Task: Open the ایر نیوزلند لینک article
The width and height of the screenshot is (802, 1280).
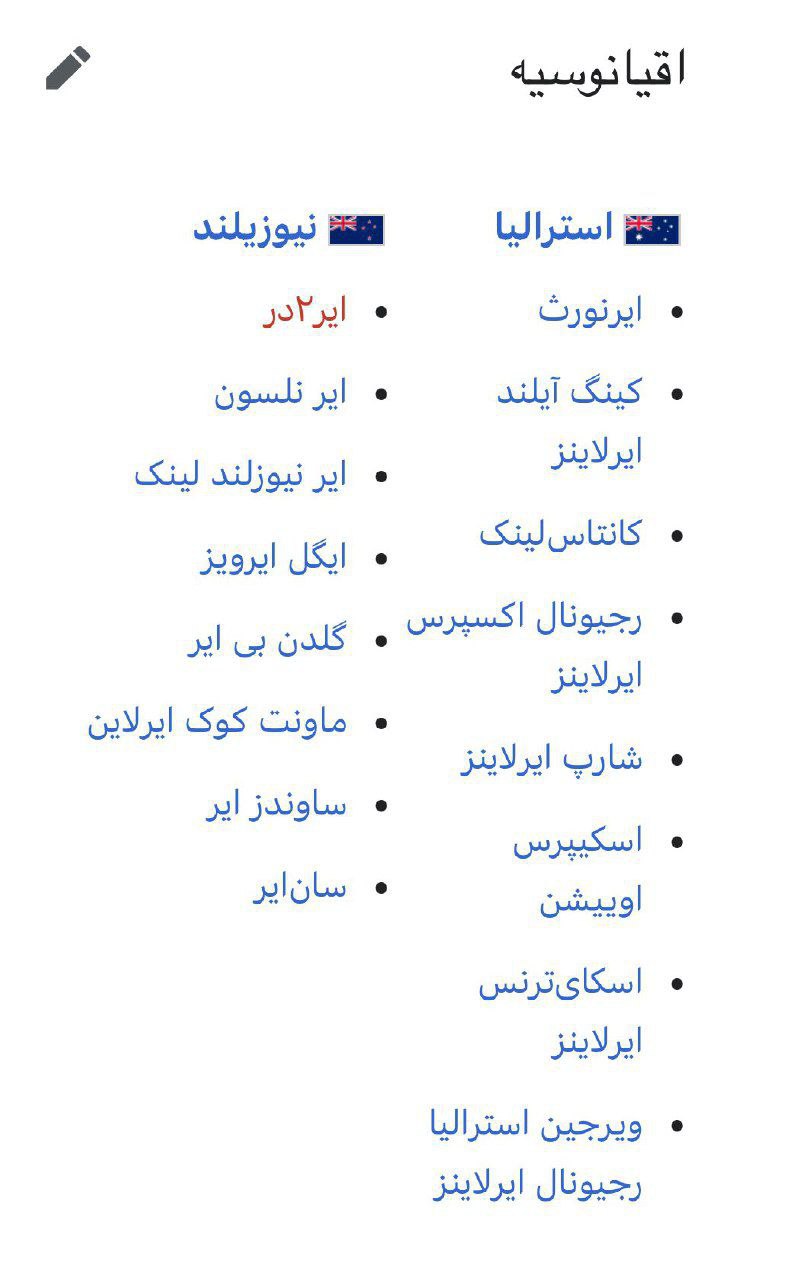Action: pos(241,475)
